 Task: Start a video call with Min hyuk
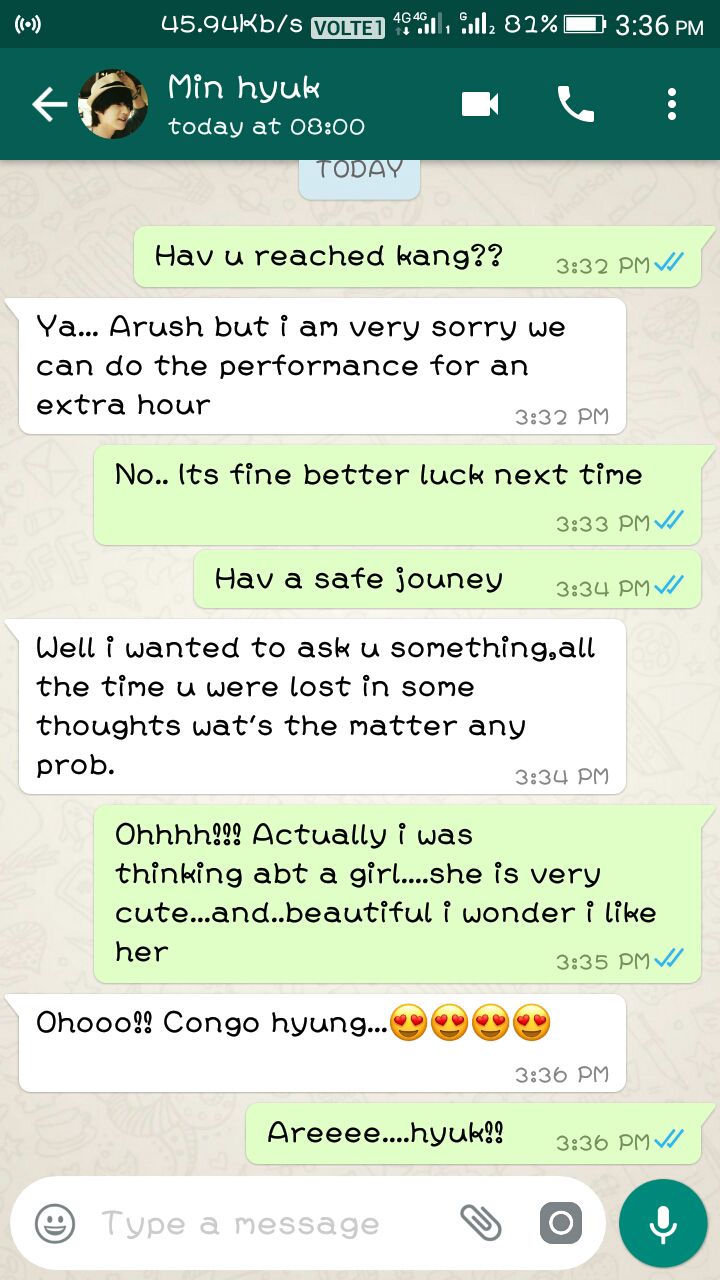coord(480,104)
